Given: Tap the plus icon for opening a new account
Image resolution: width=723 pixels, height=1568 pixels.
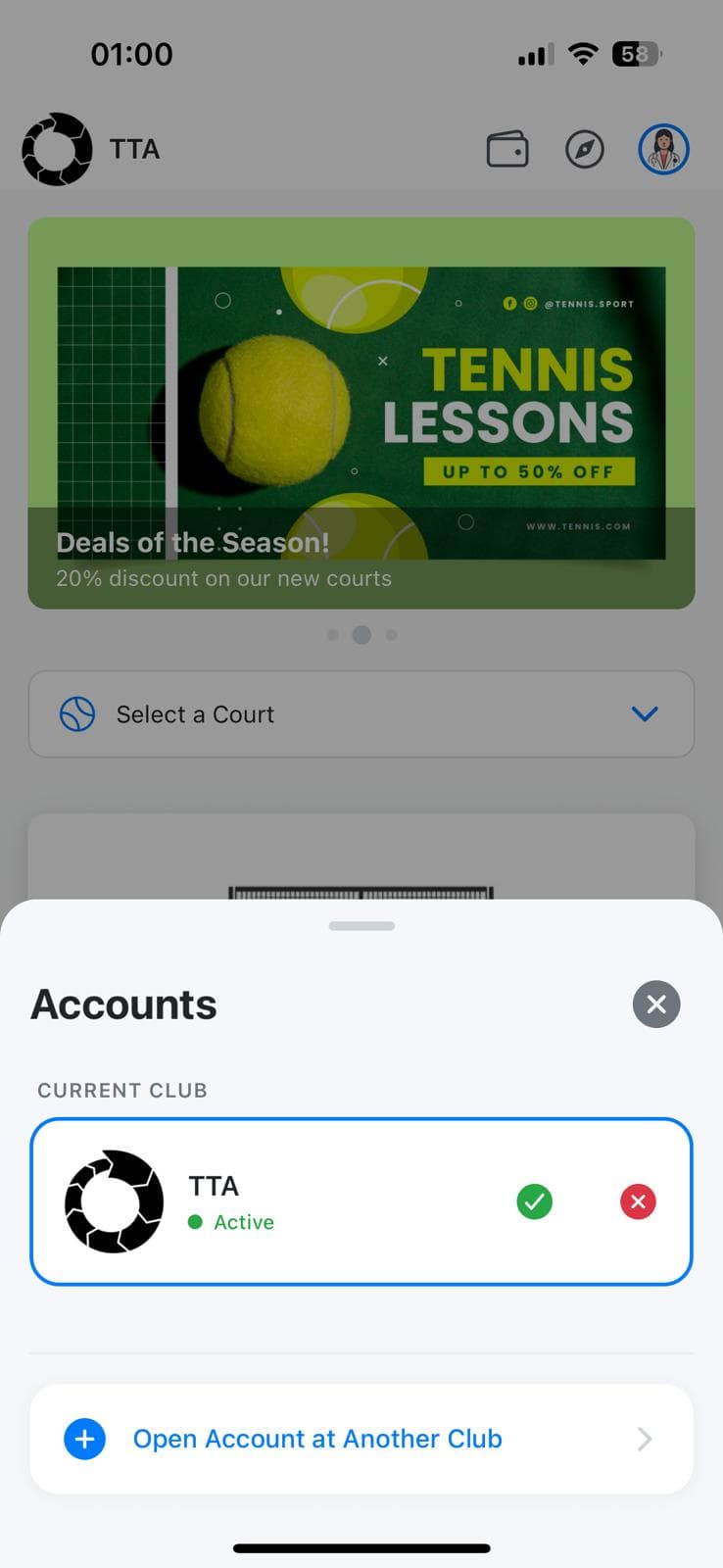Looking at the screenshot, I should tap(84, 1439).
